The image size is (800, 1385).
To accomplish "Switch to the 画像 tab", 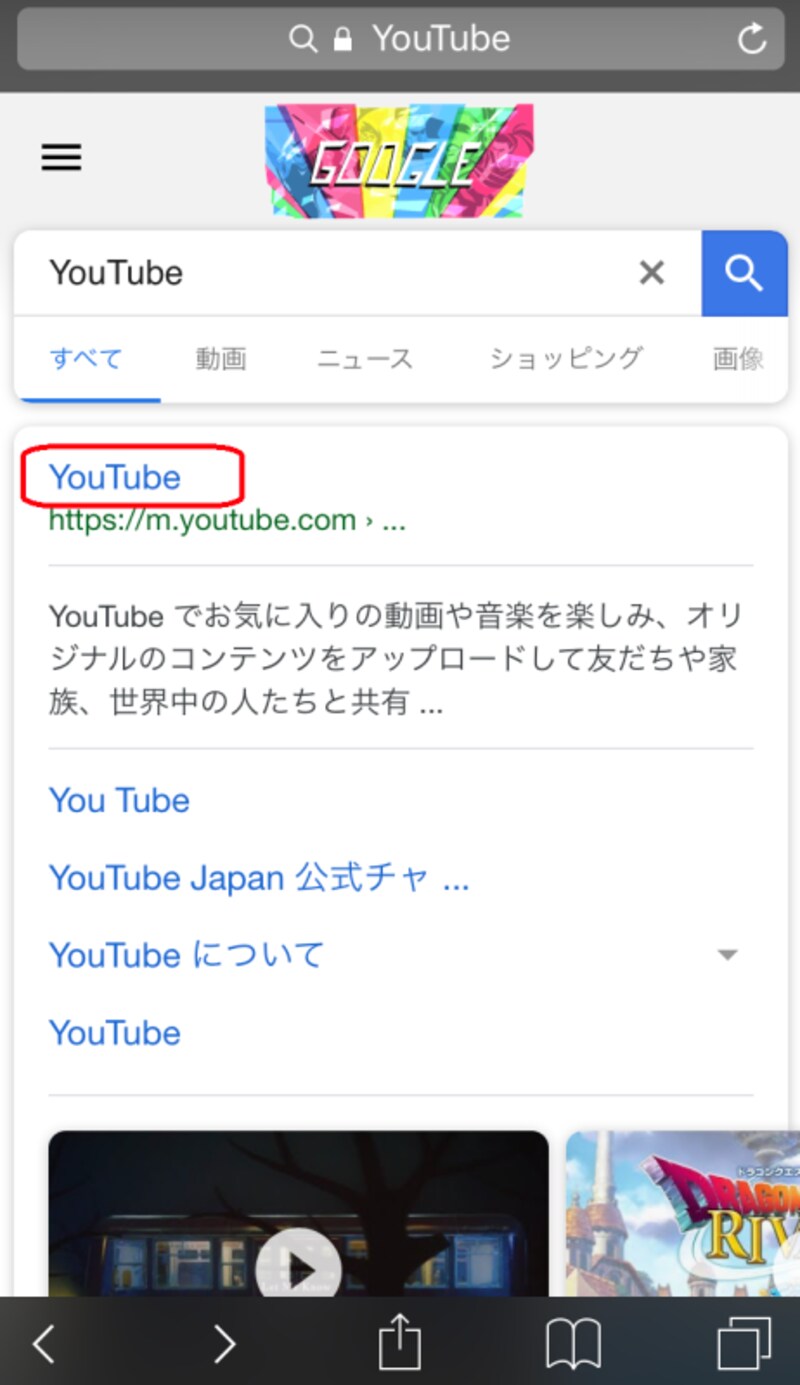I will 738,359.
